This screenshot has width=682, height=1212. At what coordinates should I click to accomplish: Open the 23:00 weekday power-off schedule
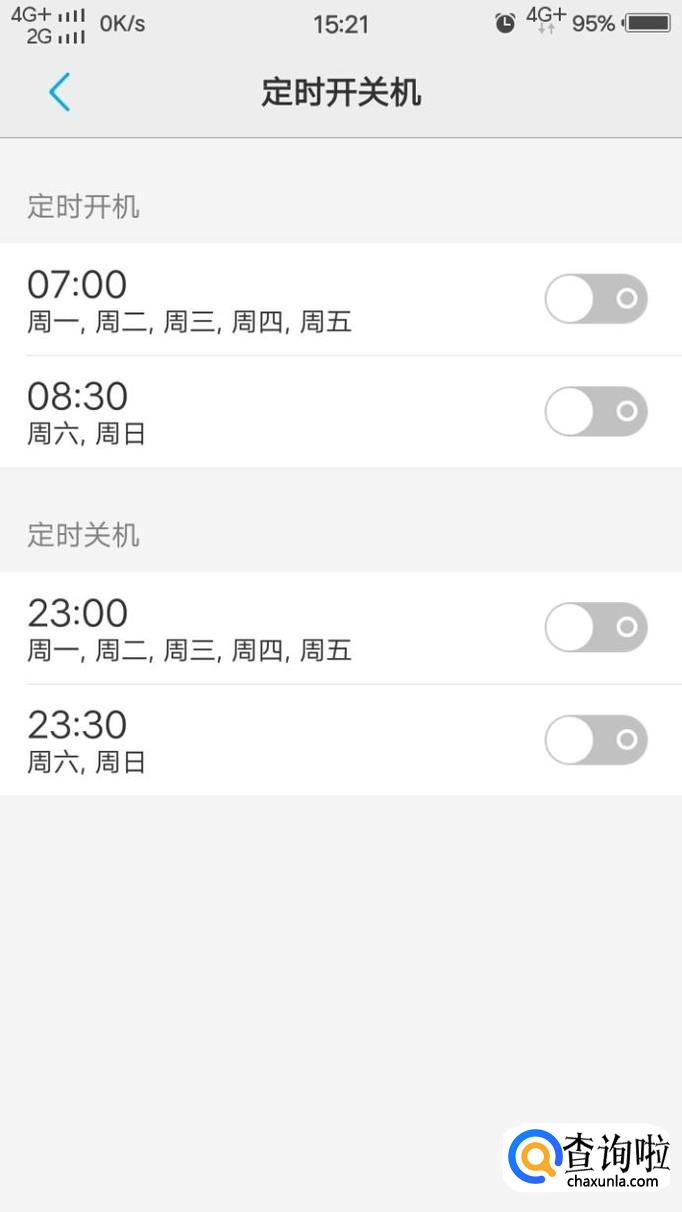(190, 627)
